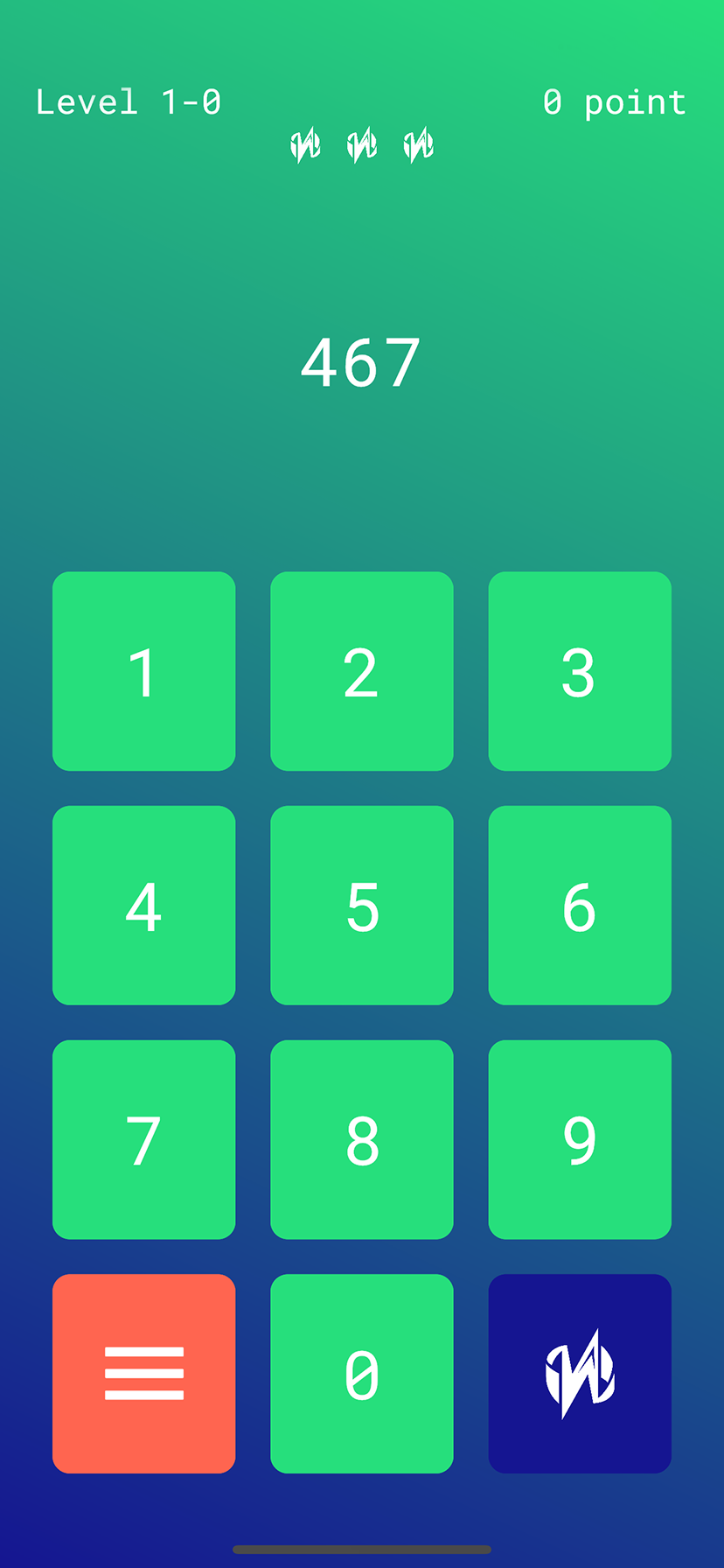
Task: Tap the 0 key
Action: click(361, 1374)
